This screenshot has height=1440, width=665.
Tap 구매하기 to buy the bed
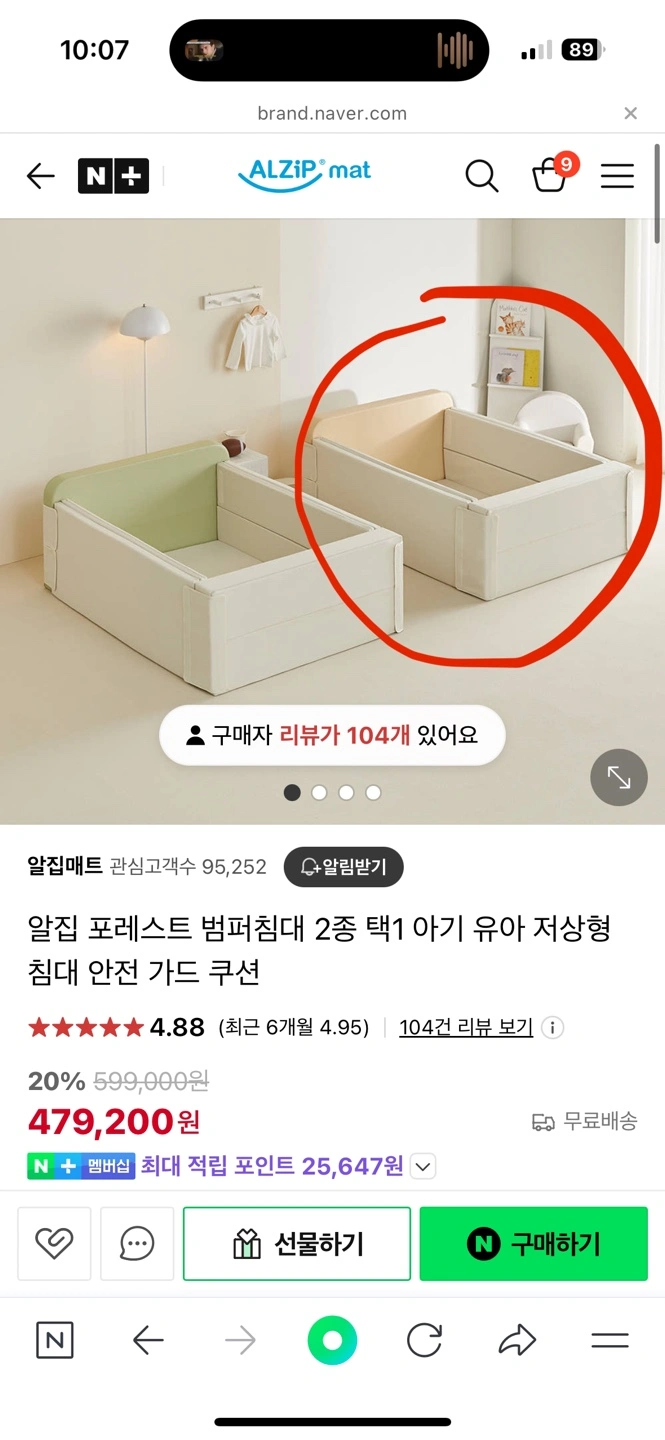click(533, 1243)
